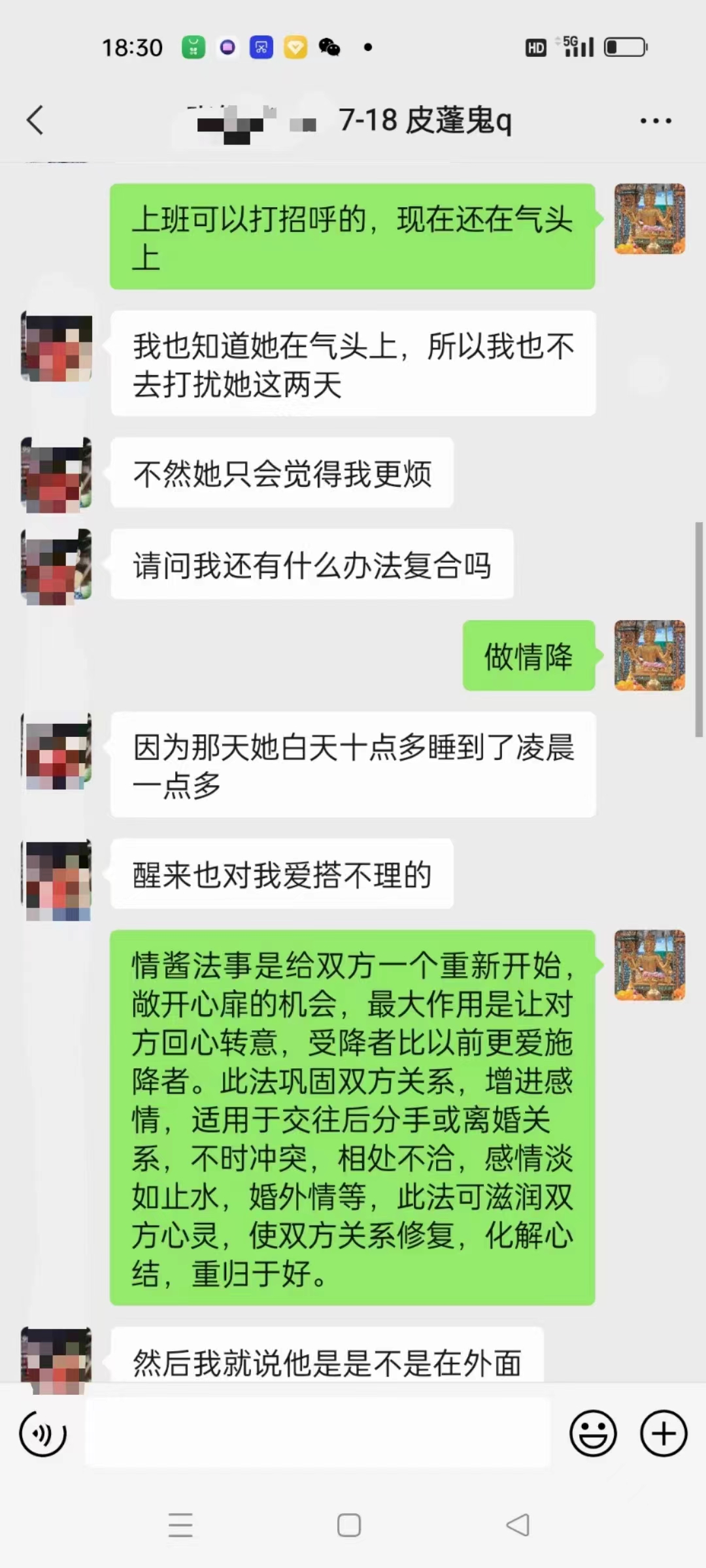Screen dimensions: 706x1568
Task: Go back to the chat list
Action: coord(35,120)
